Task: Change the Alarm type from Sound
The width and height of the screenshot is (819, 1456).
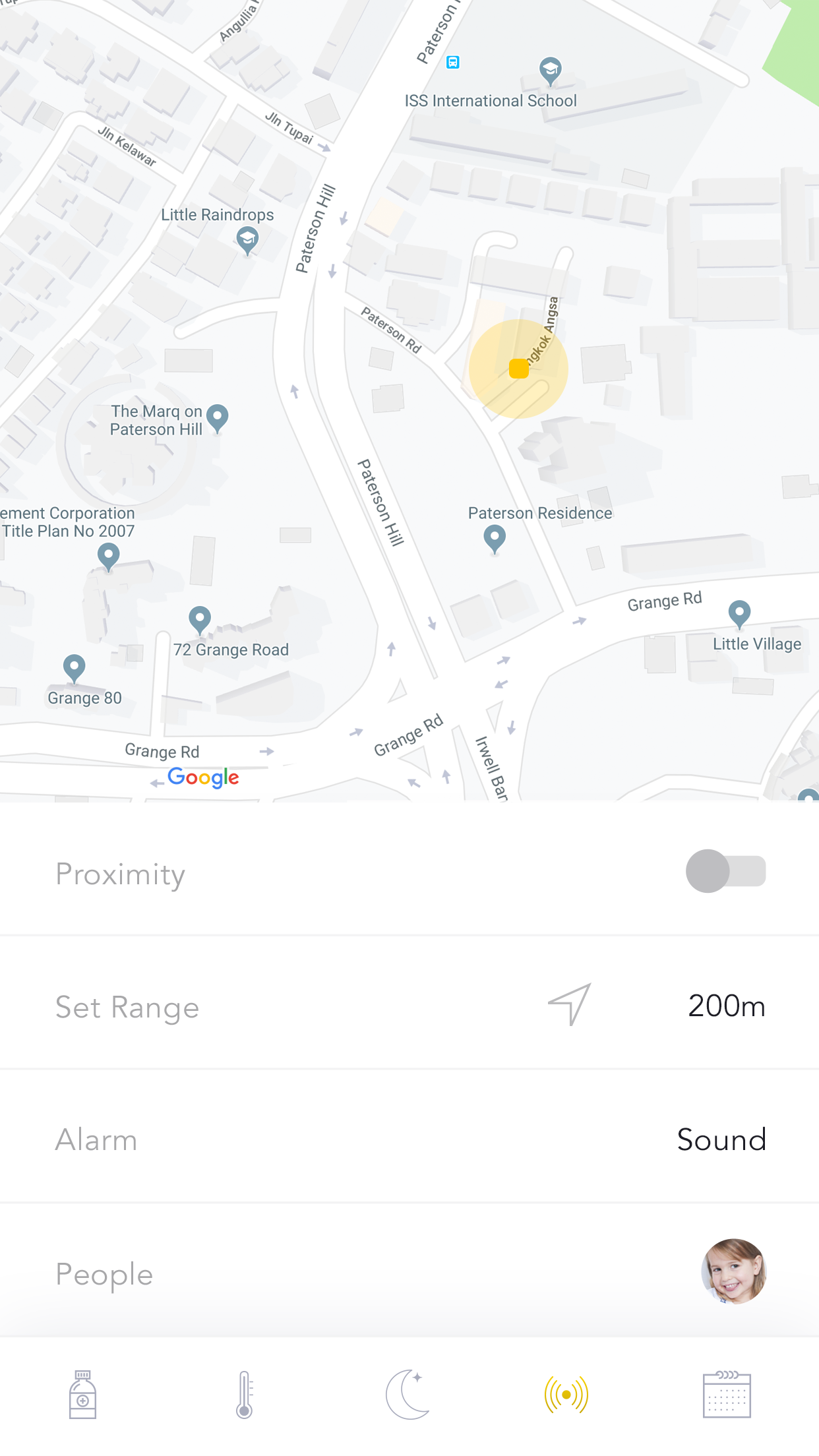Action: coord(721,1139)
